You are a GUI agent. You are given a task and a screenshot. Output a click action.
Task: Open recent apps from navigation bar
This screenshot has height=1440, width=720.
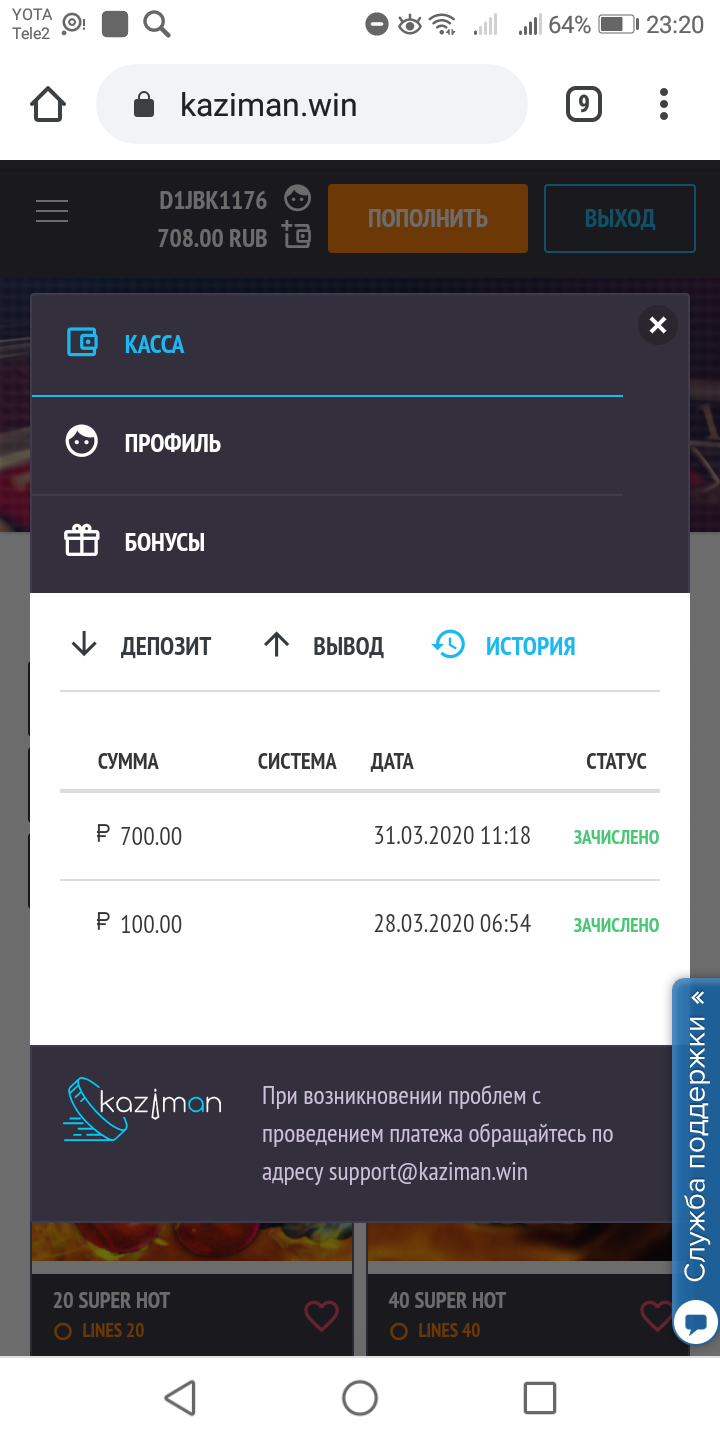540,1397
